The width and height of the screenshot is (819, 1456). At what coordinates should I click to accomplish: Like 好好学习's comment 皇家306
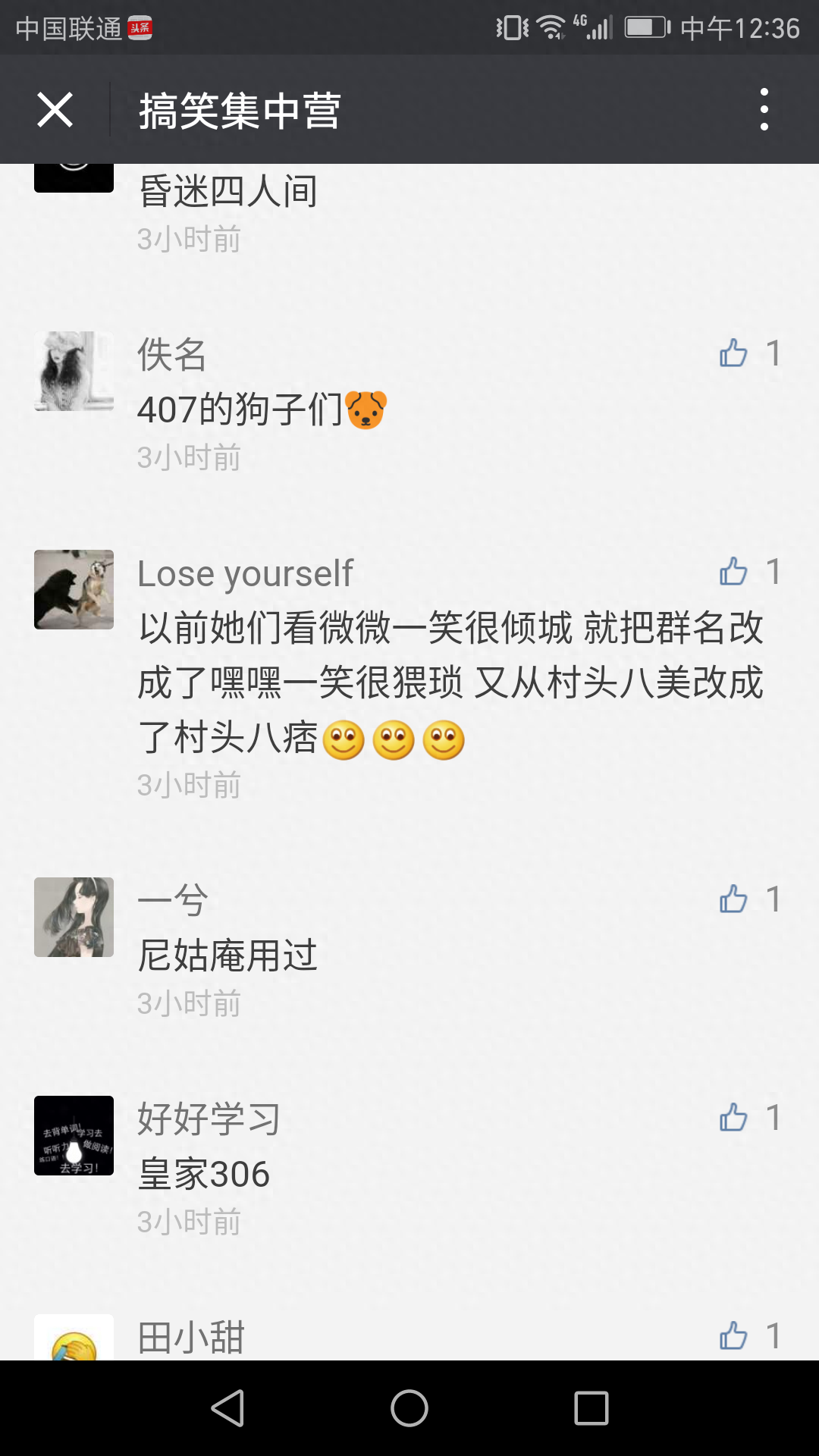pos(734,1118)
